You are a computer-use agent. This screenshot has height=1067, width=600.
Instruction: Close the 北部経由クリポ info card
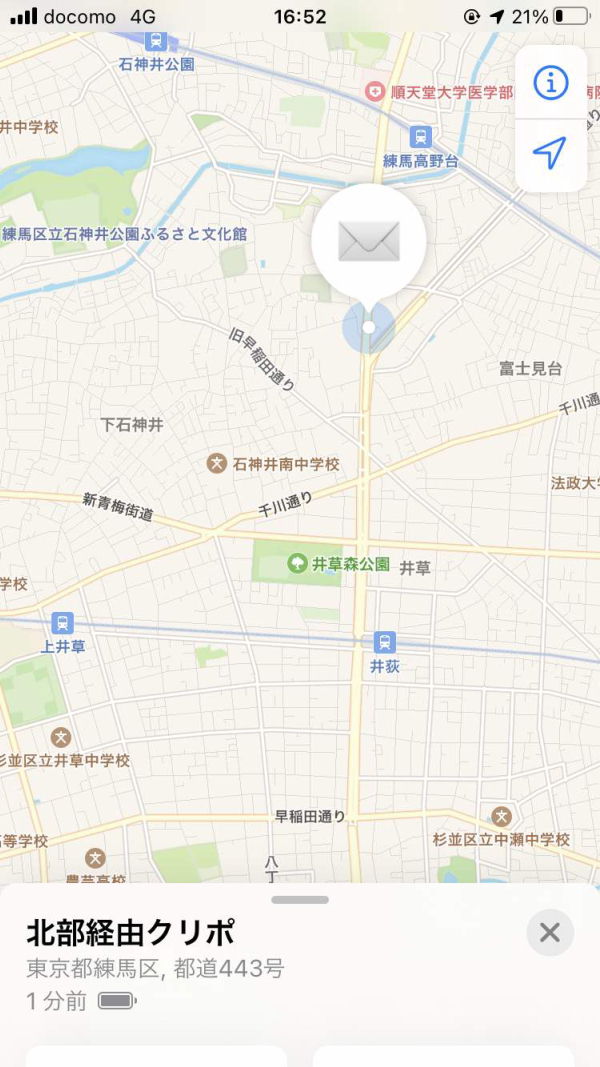point(550,933)
